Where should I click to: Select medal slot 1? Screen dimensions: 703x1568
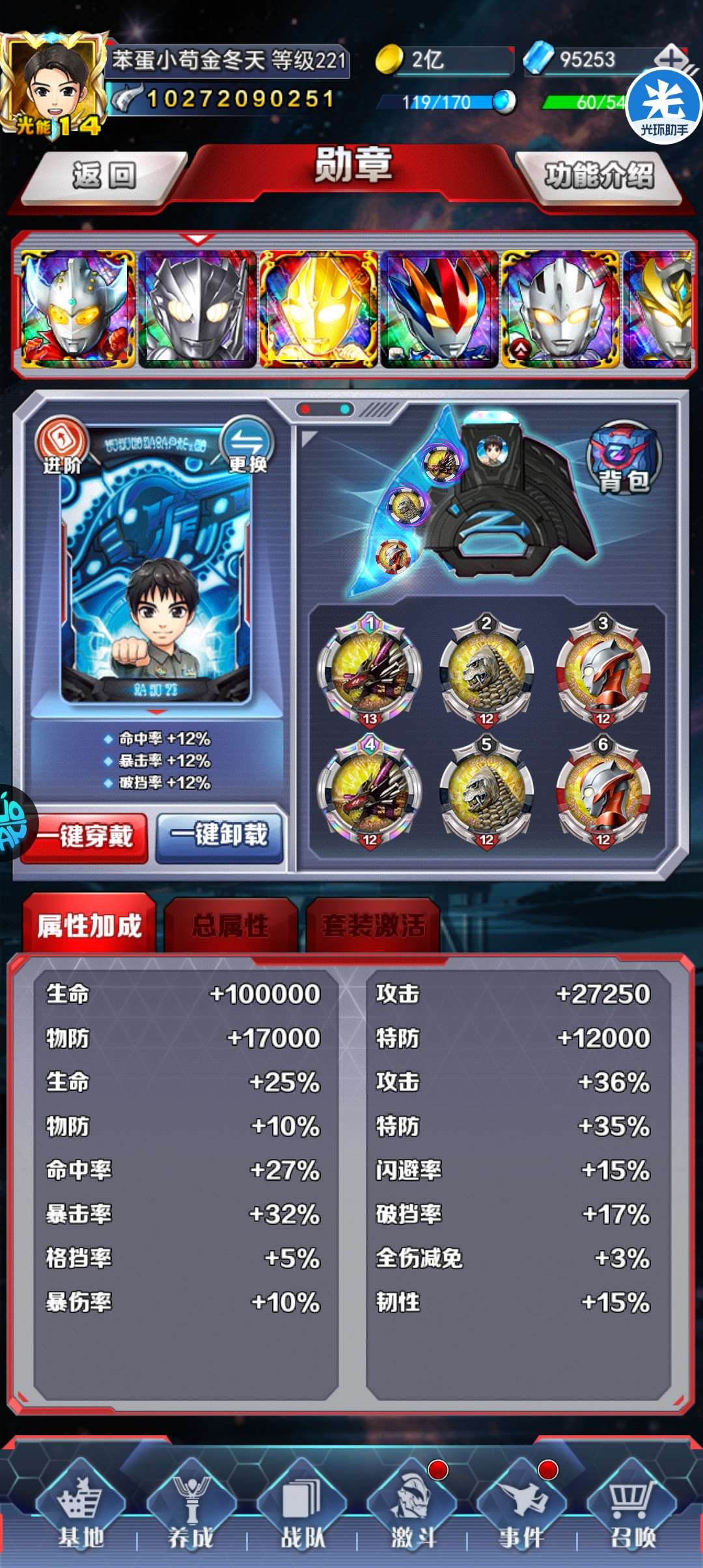pyautogui.click(x=370, y=671)
